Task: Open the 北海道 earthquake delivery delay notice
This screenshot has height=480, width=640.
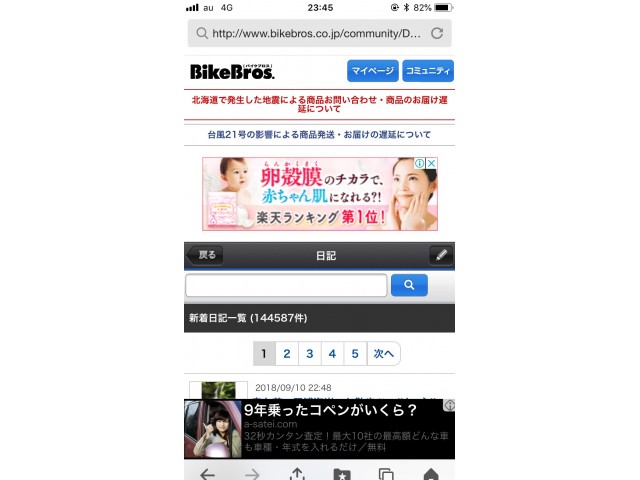Action: [319, 105]
